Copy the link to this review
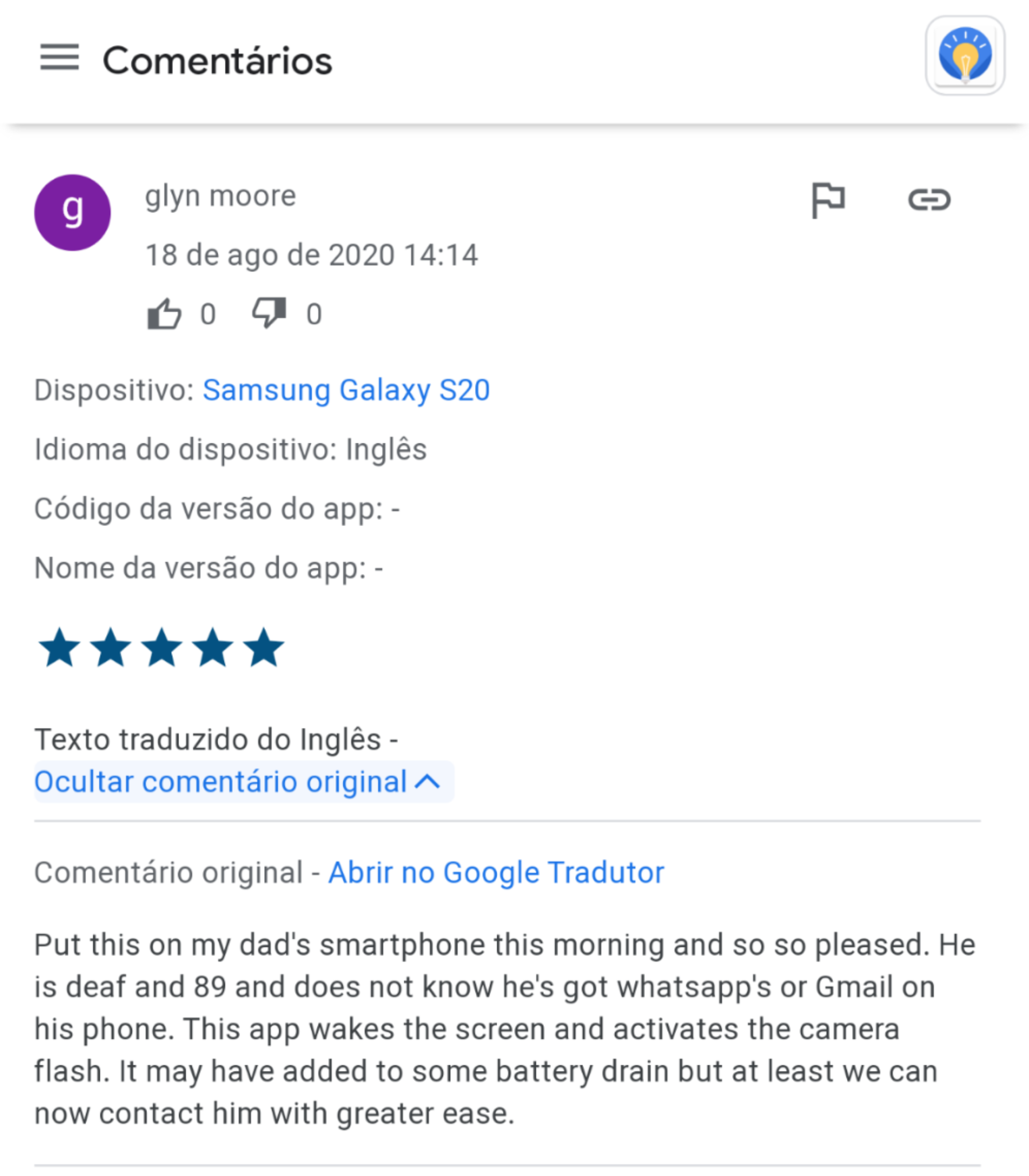The image size is (1029, 1176). click(x=929, y=200)
